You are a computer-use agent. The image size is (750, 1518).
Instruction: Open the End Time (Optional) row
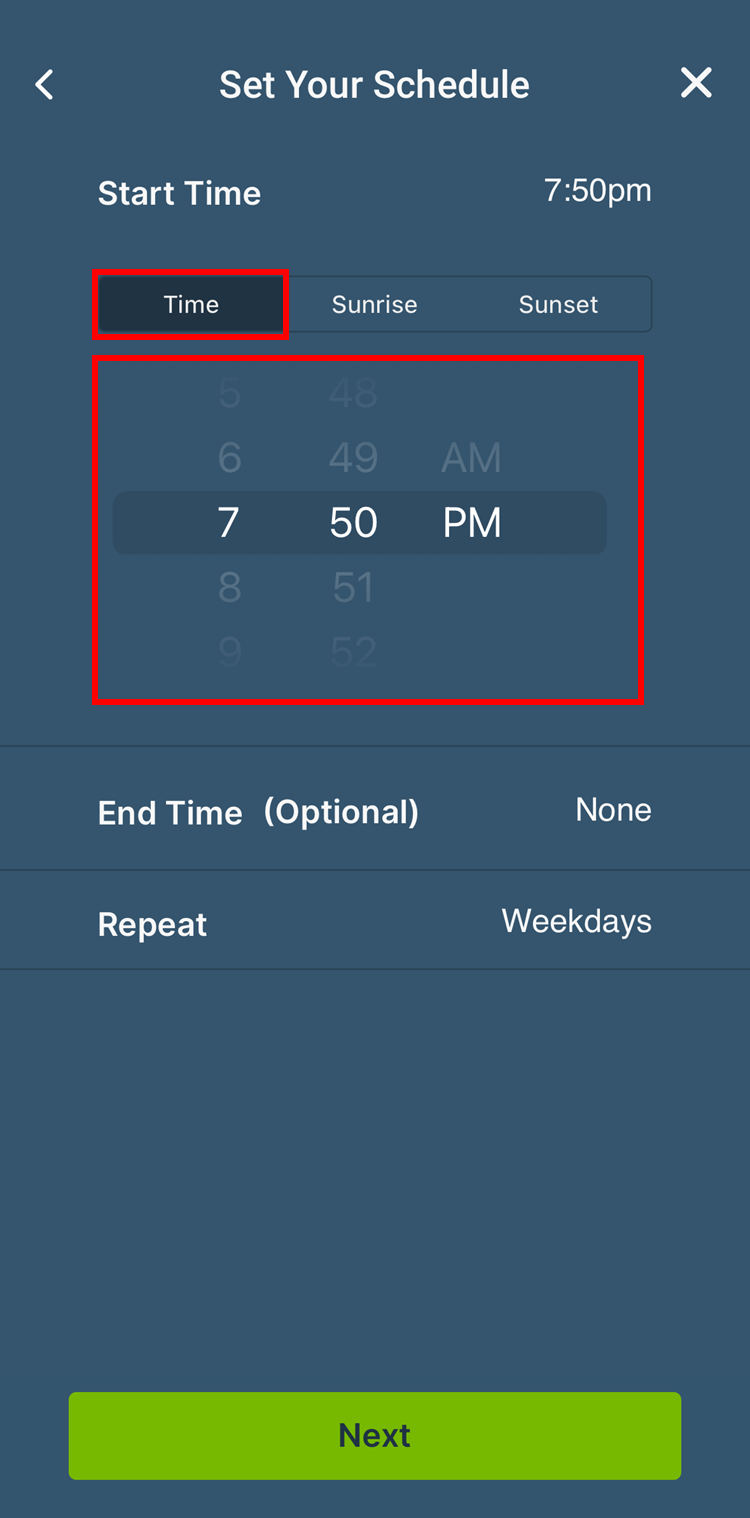point(375,811)
